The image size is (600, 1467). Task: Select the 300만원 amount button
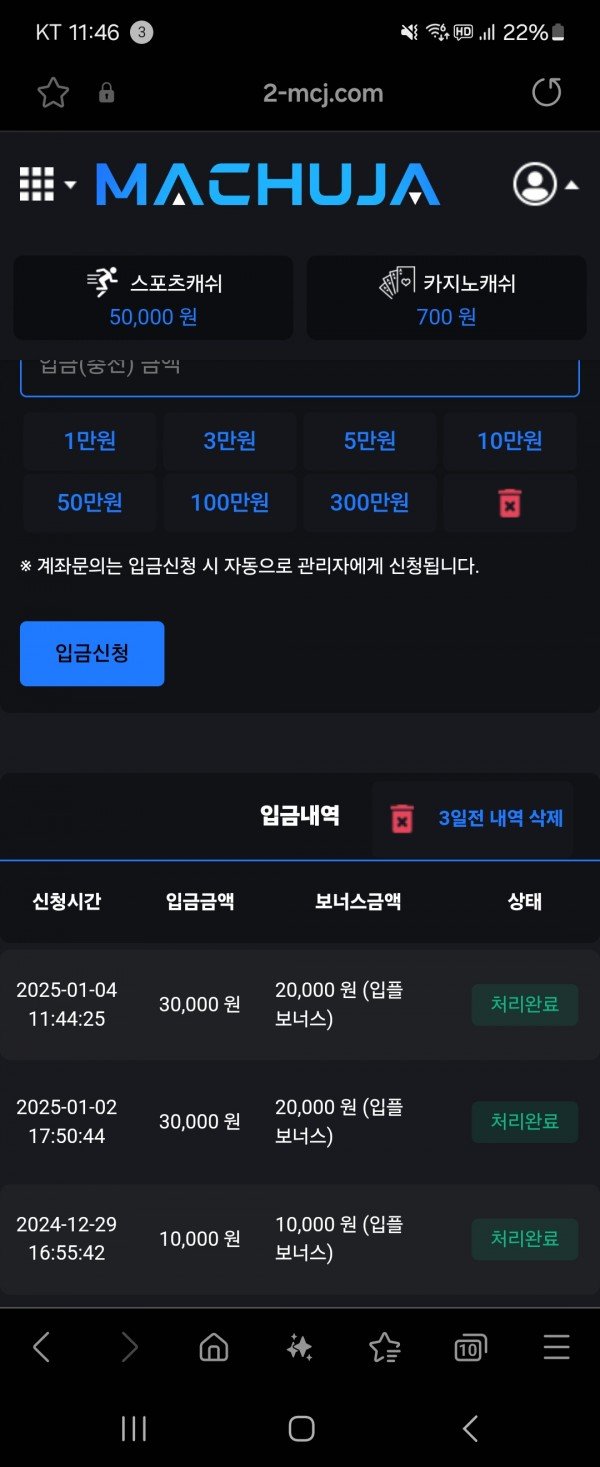pos(370,502)
